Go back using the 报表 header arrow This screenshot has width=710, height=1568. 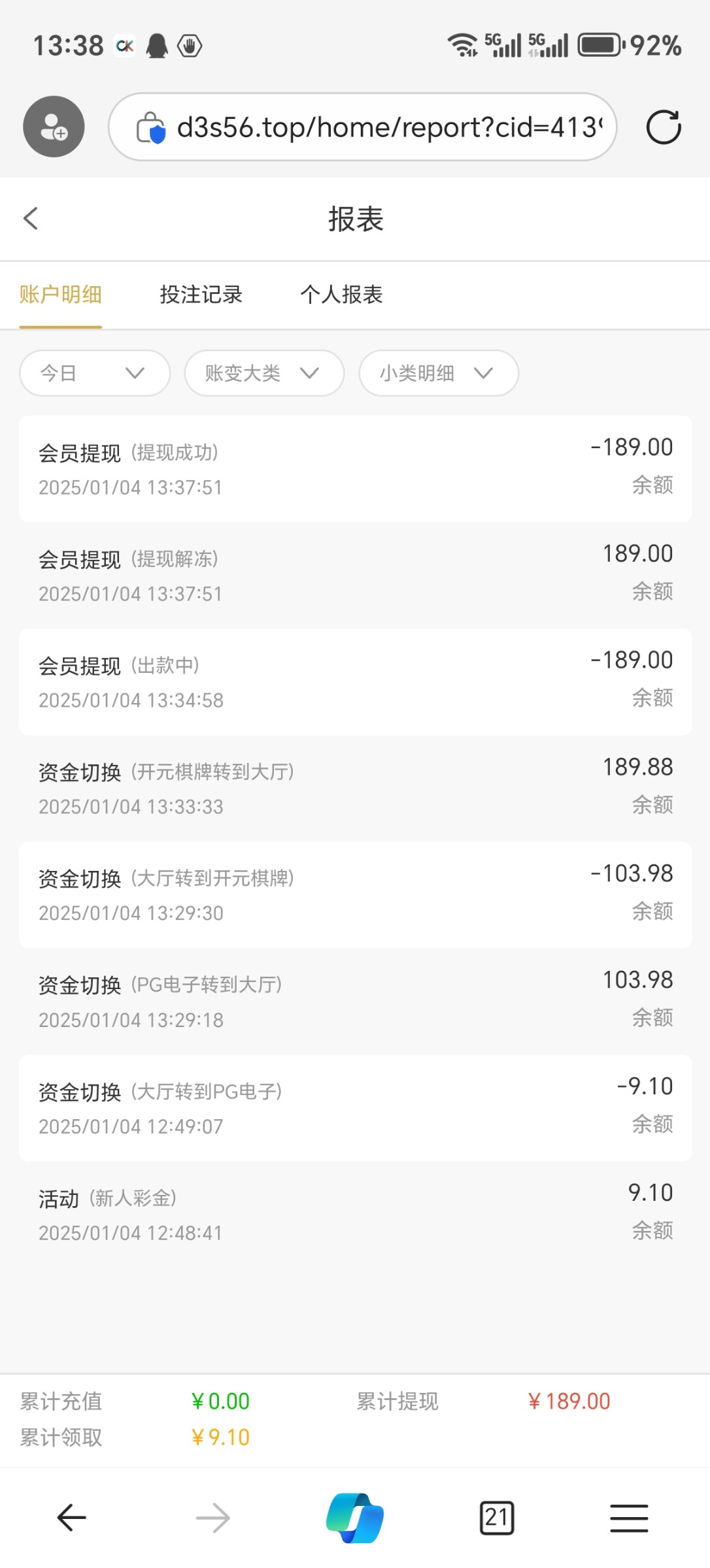click(x=31, y=219)
